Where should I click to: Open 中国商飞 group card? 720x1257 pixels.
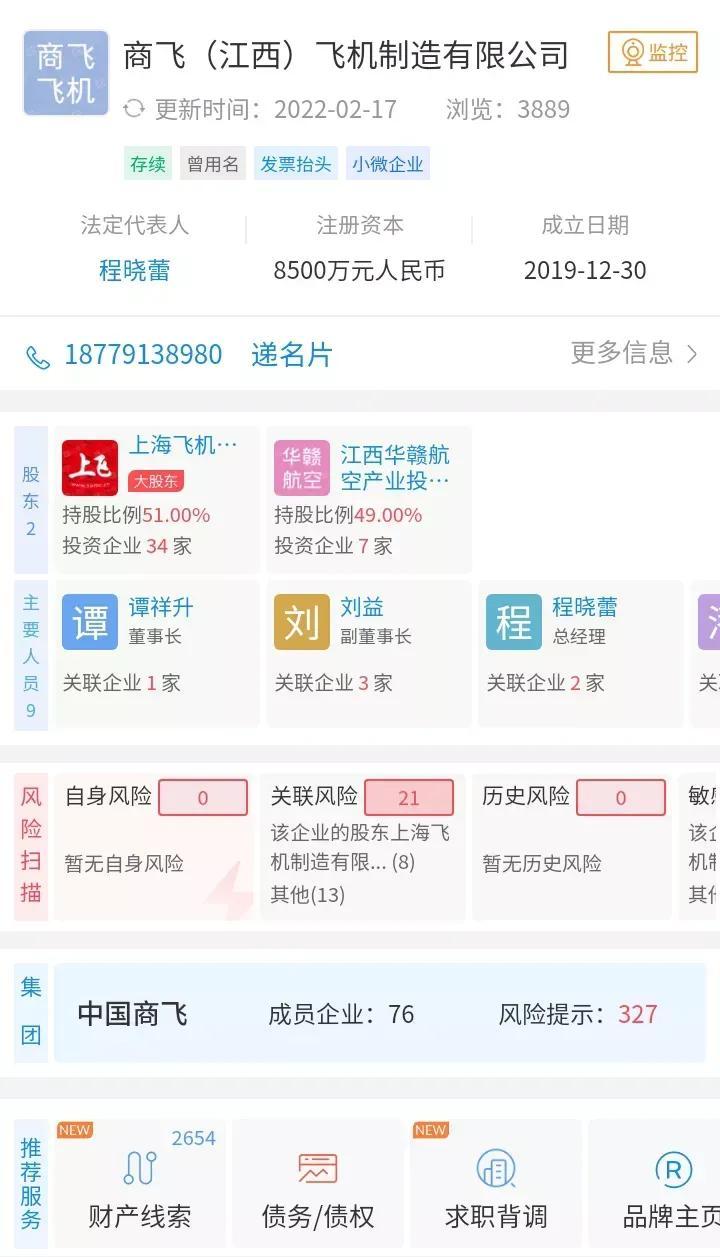click(380, 1014)
